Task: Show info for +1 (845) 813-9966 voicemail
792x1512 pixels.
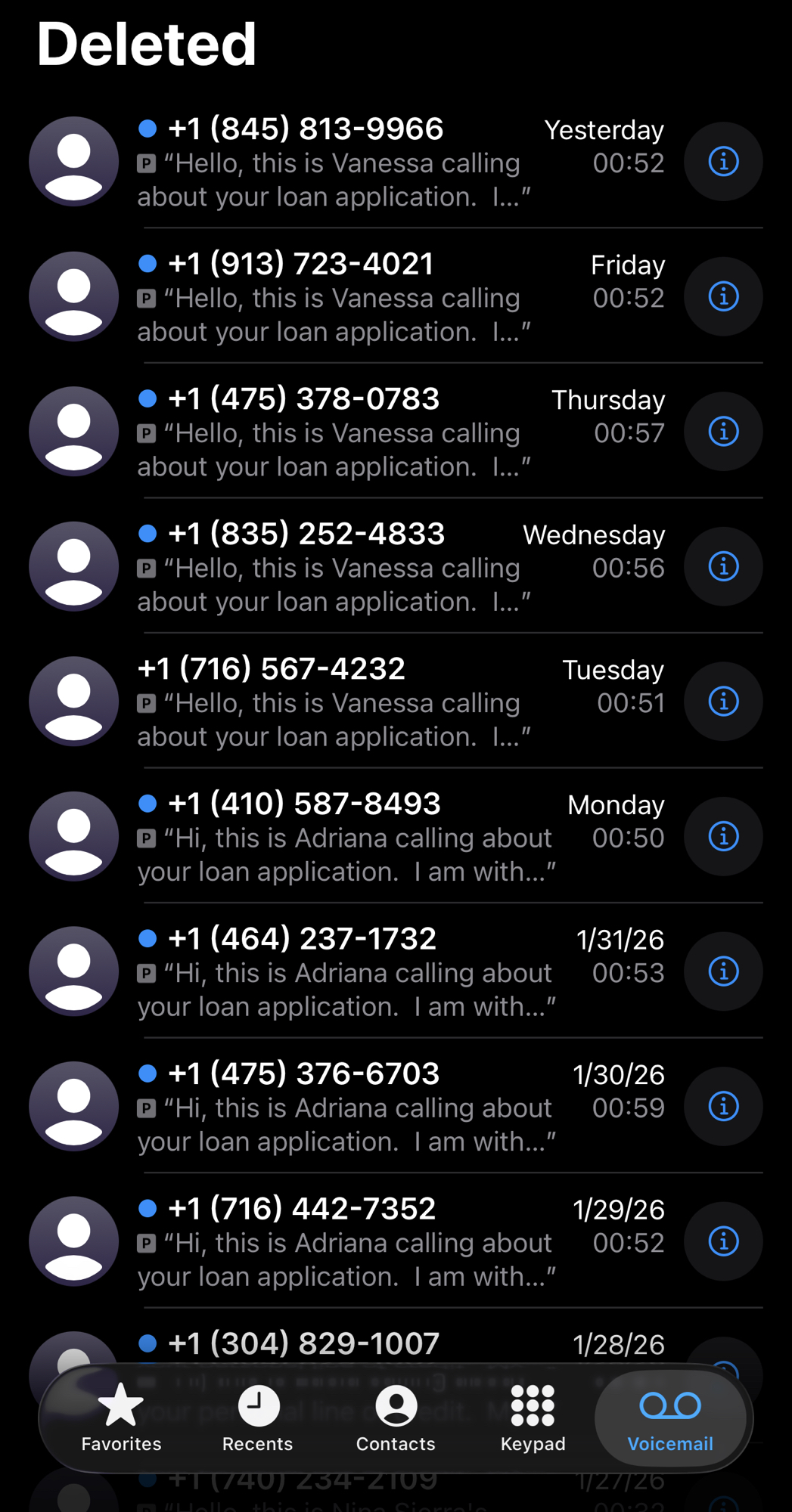Action: click(x=723, y=162)
